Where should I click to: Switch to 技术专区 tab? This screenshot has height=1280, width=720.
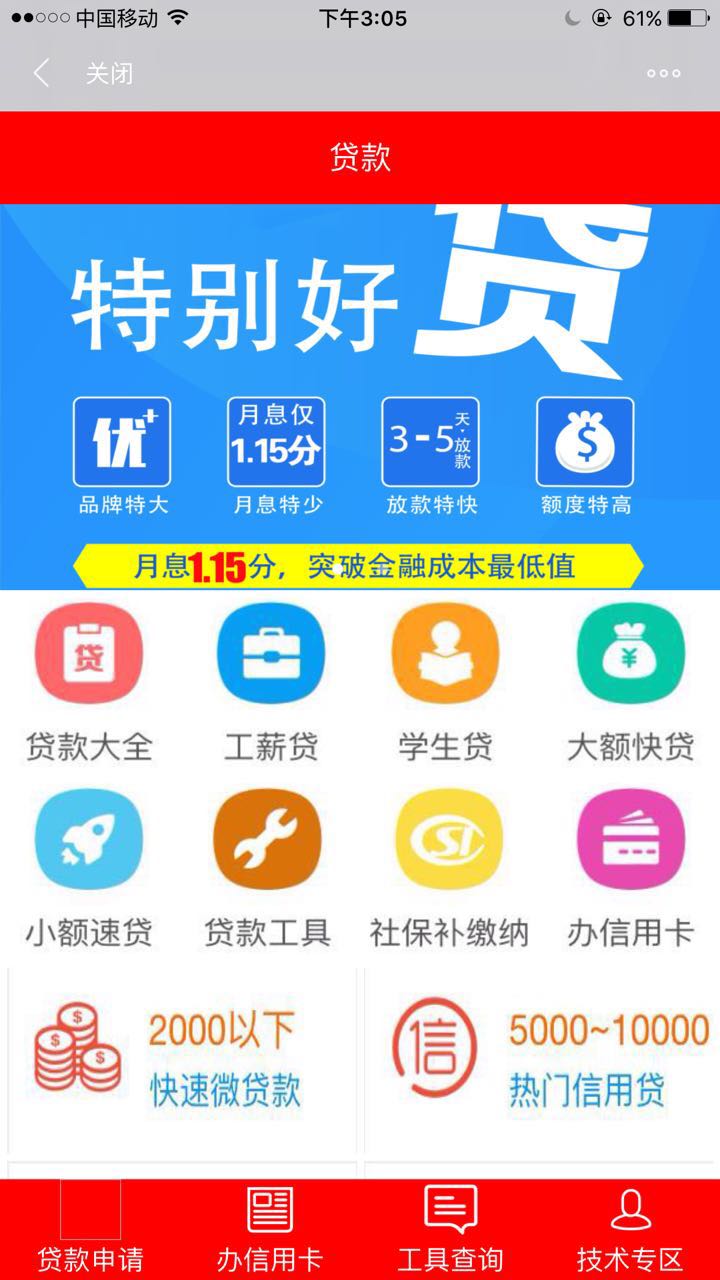pyautogui.click(x=630, y=1230)
